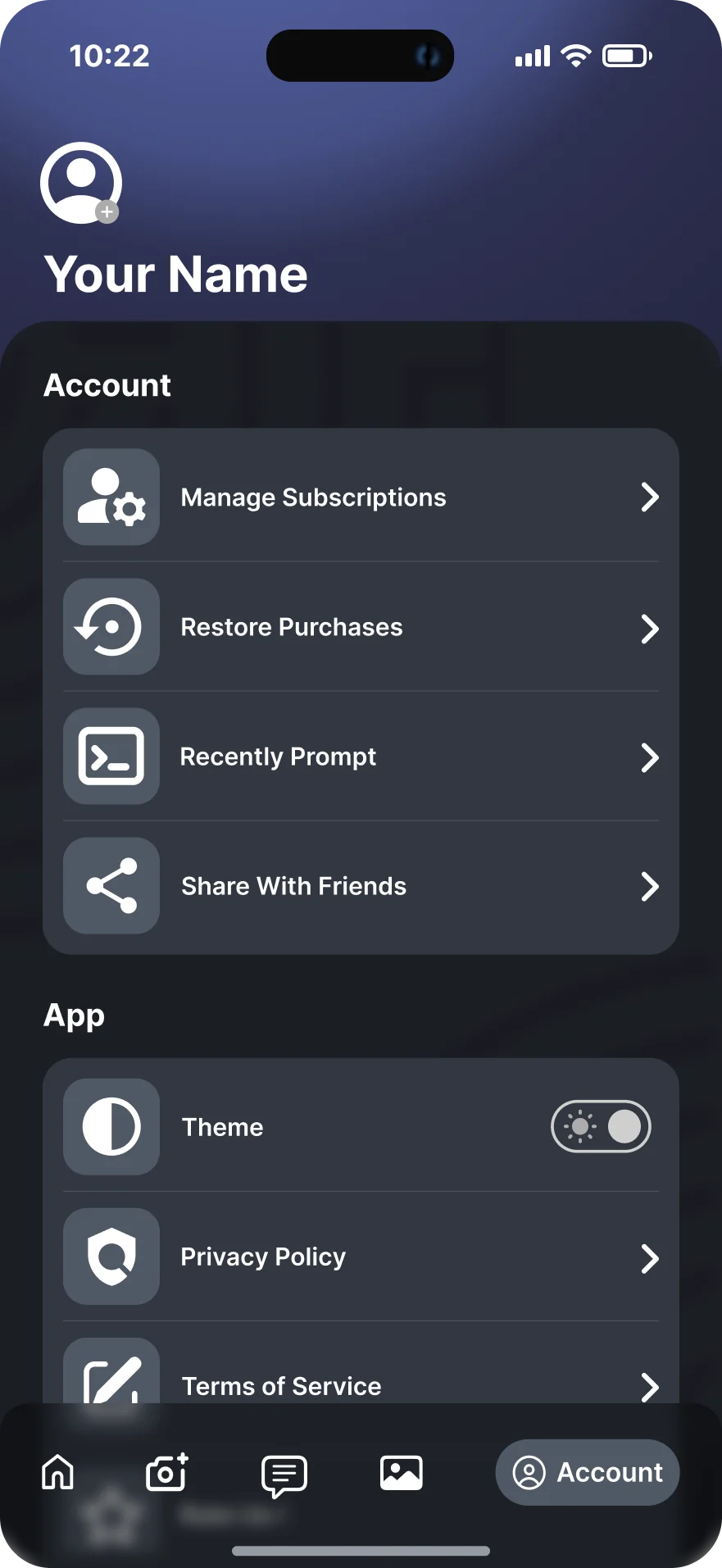The height and width of the screenshot is (1568, 722).
Task: Open Privacy Policy
Action: pos(361,1257)
